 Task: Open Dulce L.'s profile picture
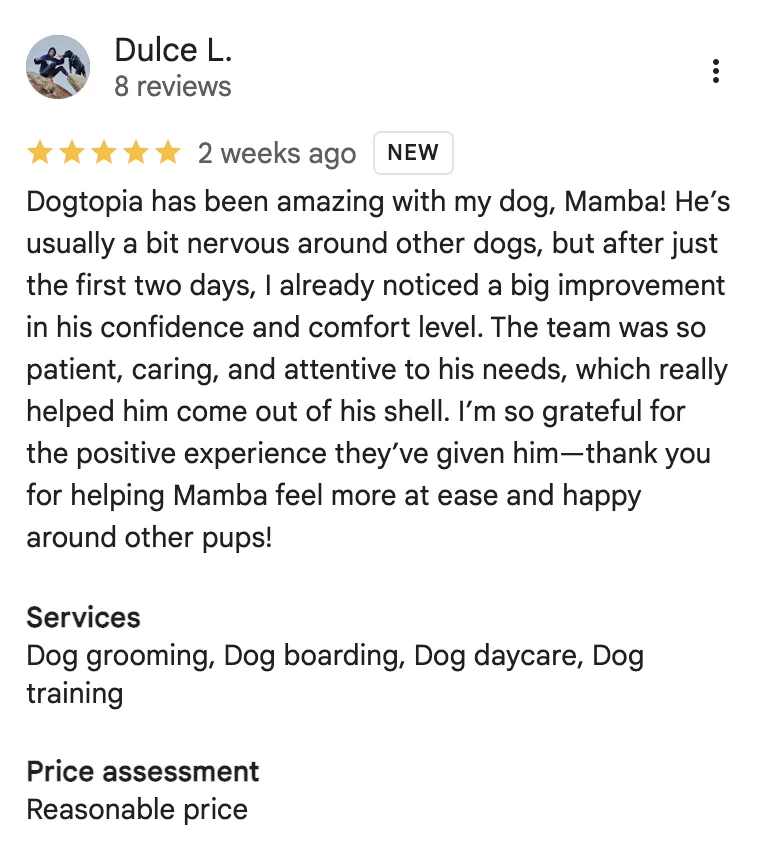[x=58, y=67]
